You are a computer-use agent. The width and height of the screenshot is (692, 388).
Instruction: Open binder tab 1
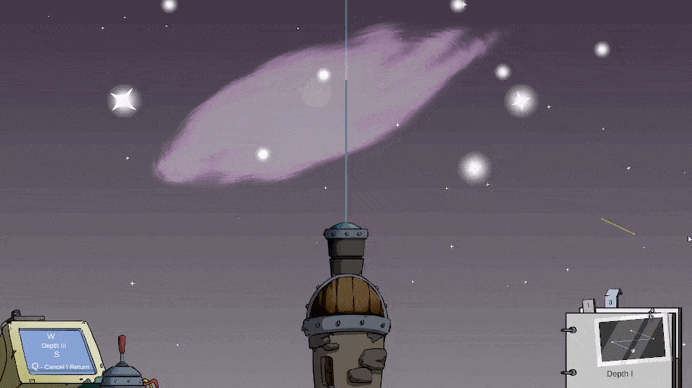point(588,305)
